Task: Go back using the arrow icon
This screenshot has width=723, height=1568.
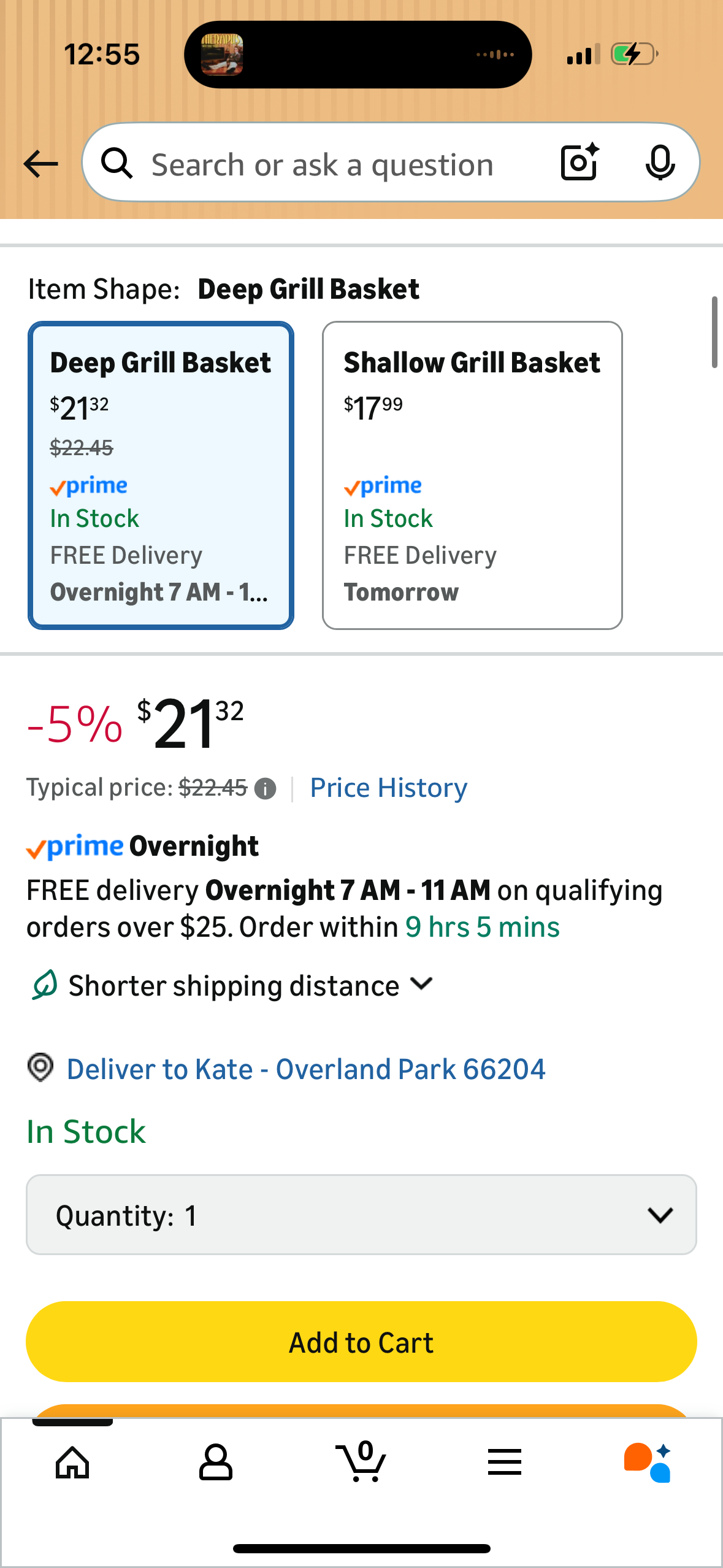Action: [x=40, y=164]
